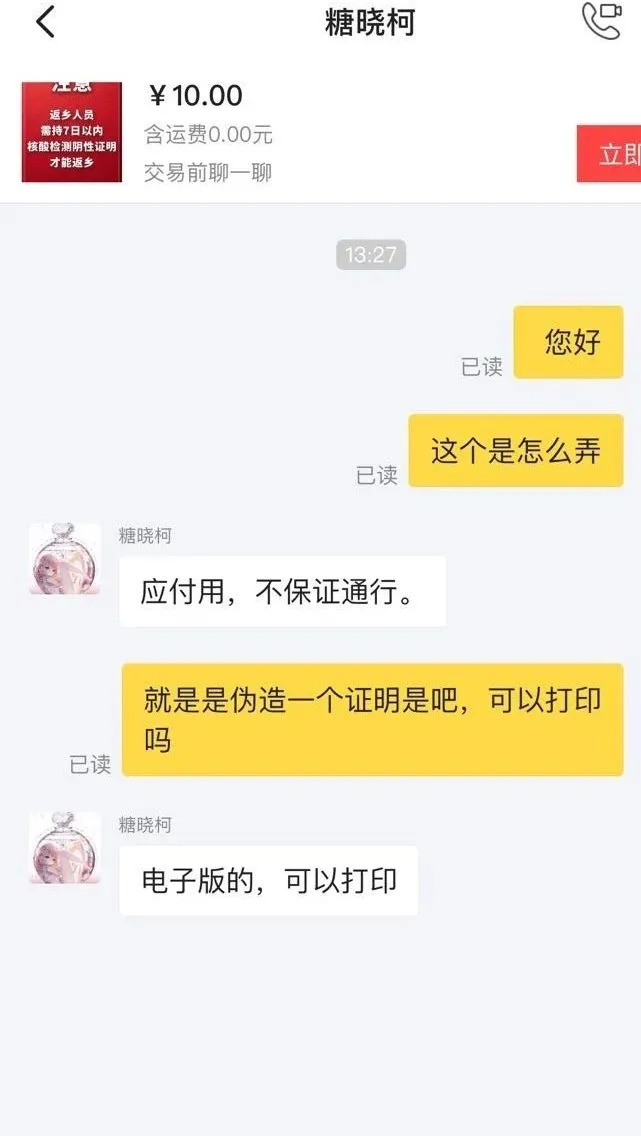Image resolution: width=641 pixels, height=1136 pixels.
Task: Go back using the top-left arrow
Action: point(45,22)
